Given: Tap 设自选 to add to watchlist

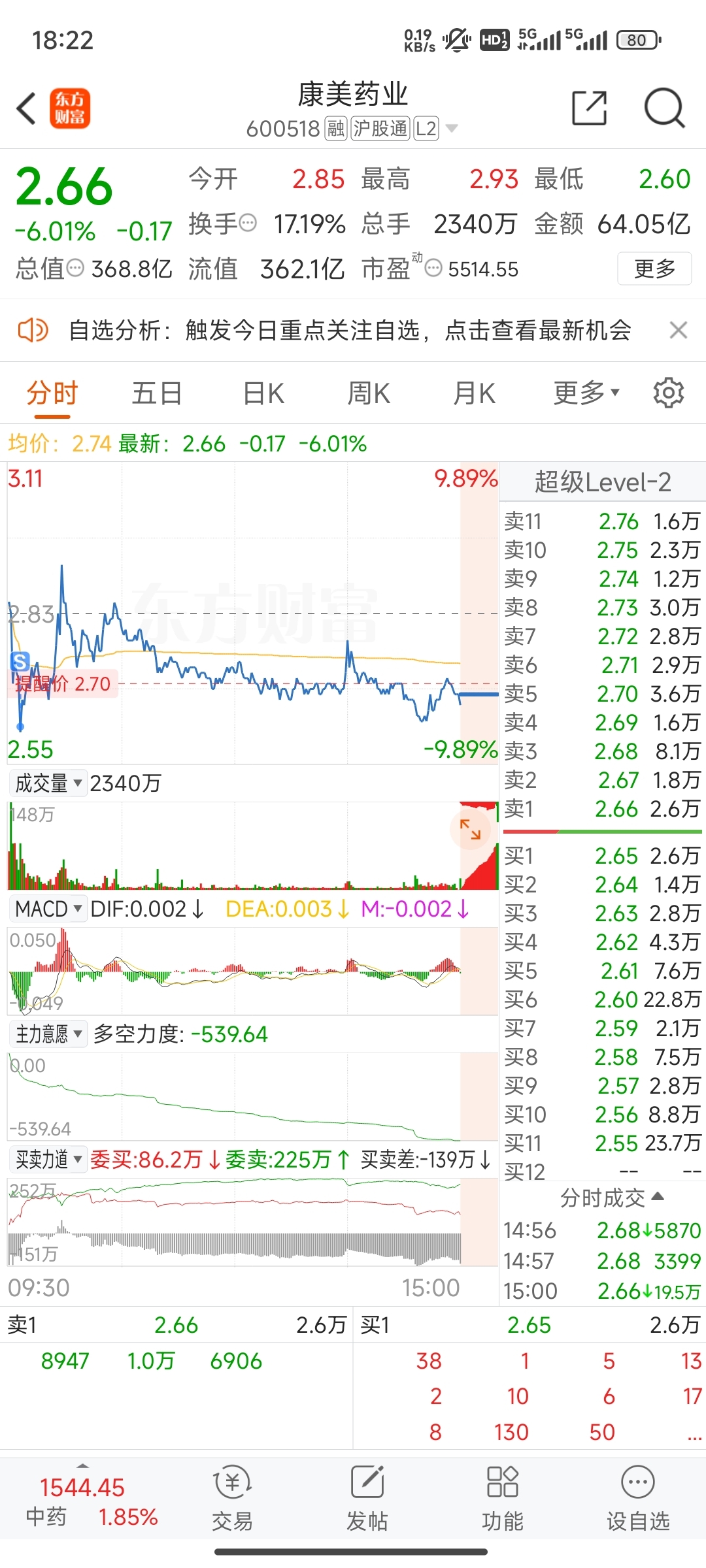Looking at the screenshot, I should pyautogui.click(x=638, y=1499).
